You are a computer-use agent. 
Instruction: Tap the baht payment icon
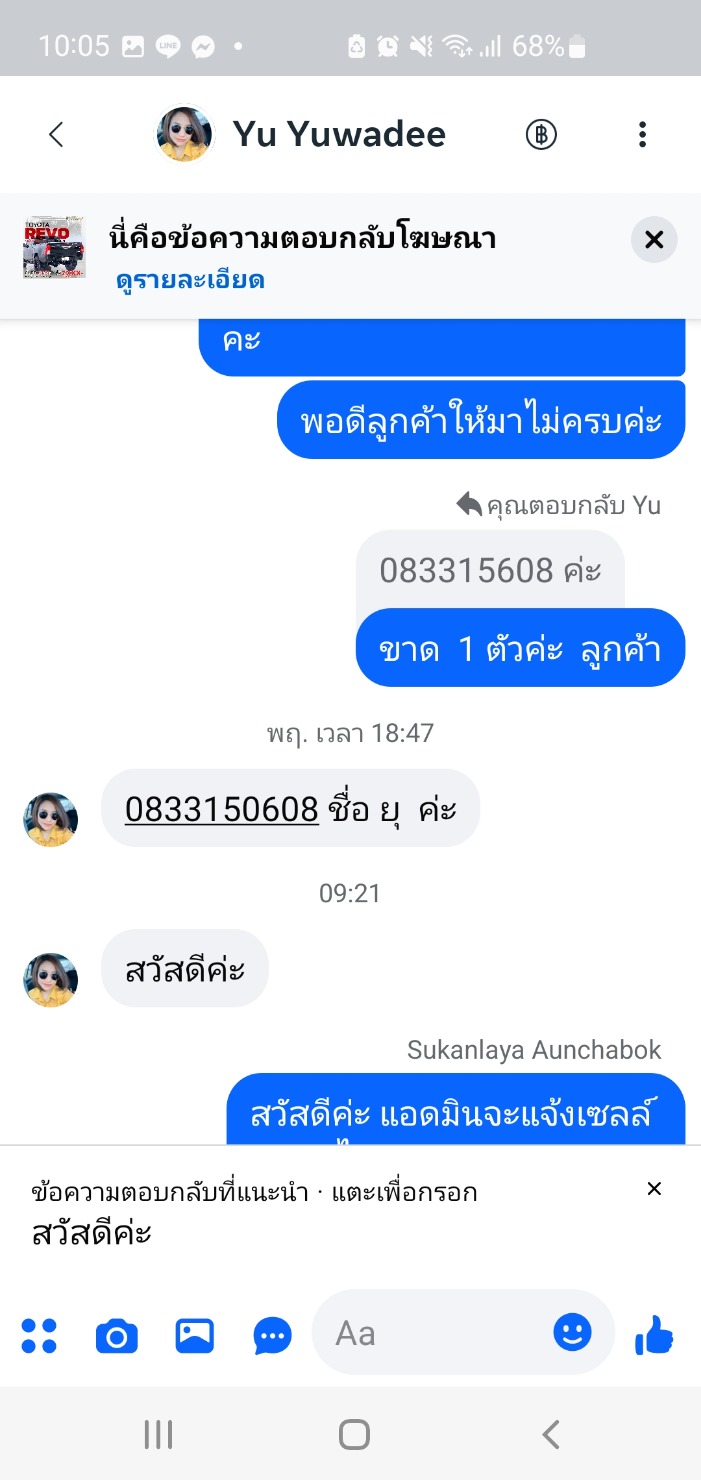541,134
